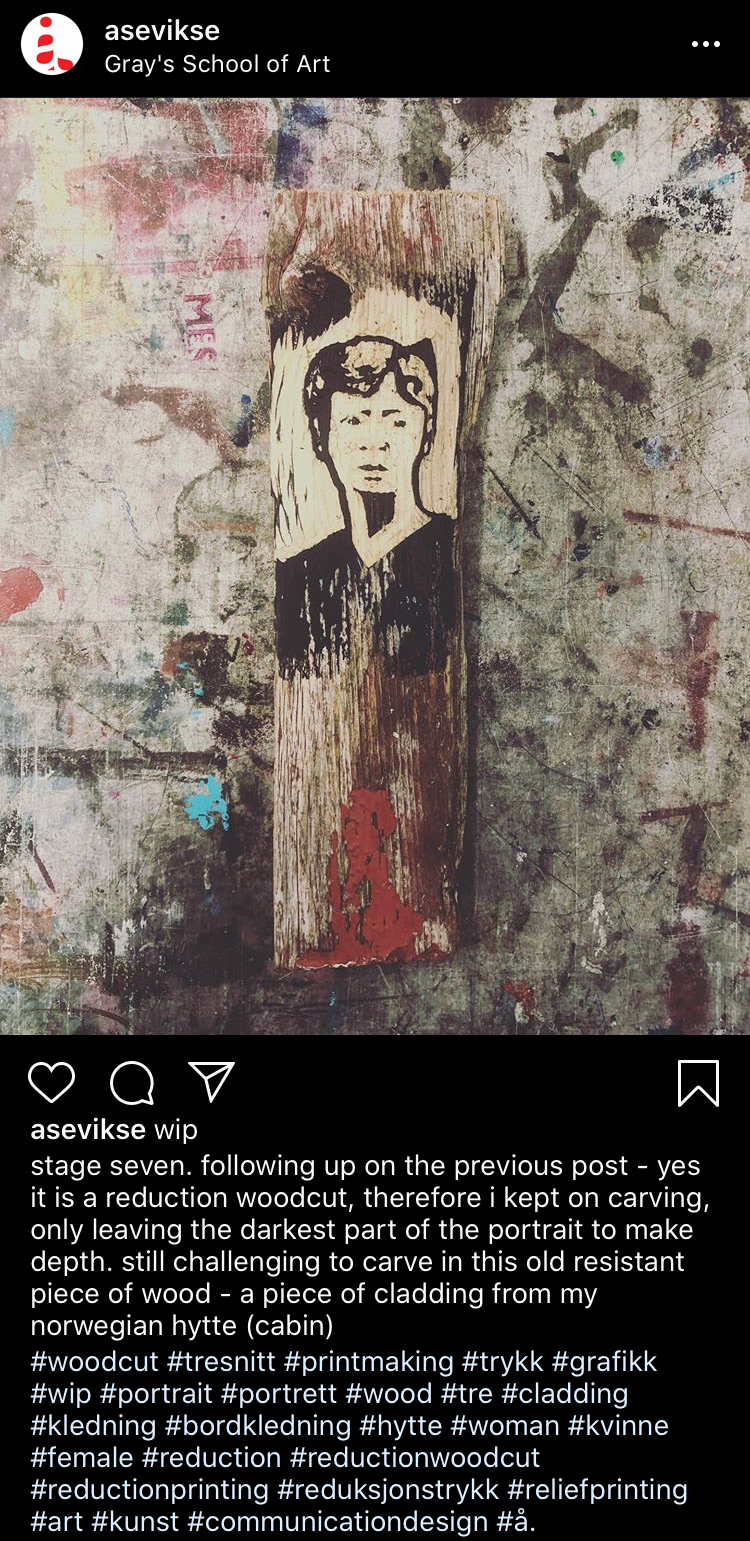Like the post with the heart icon
The width and height of the screenshot is (750, 1541).
click(51, 1083)
